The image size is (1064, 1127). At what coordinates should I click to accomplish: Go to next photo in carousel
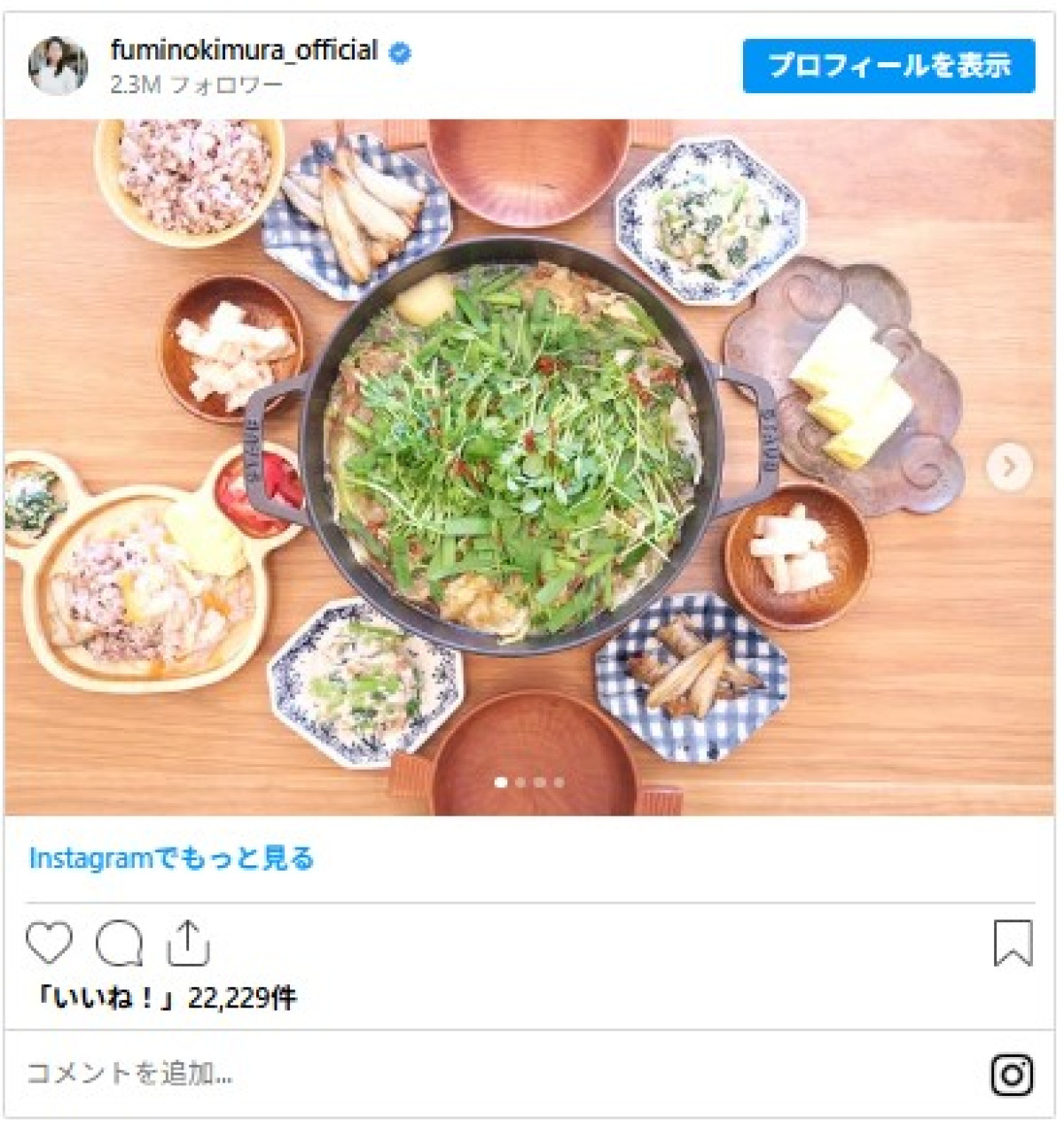(1009, 466)
